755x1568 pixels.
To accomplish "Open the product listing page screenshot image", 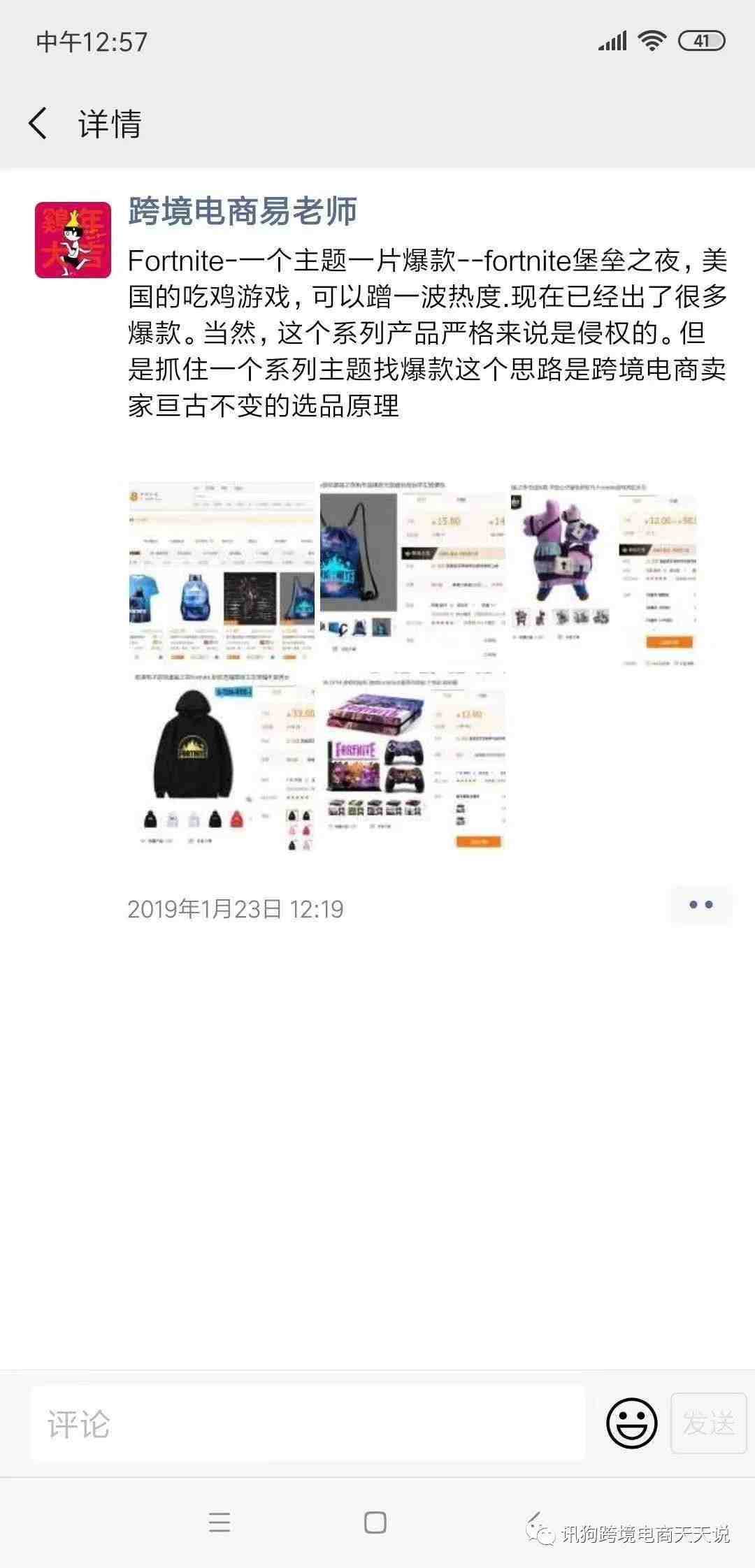I will (x=222, y=572).
